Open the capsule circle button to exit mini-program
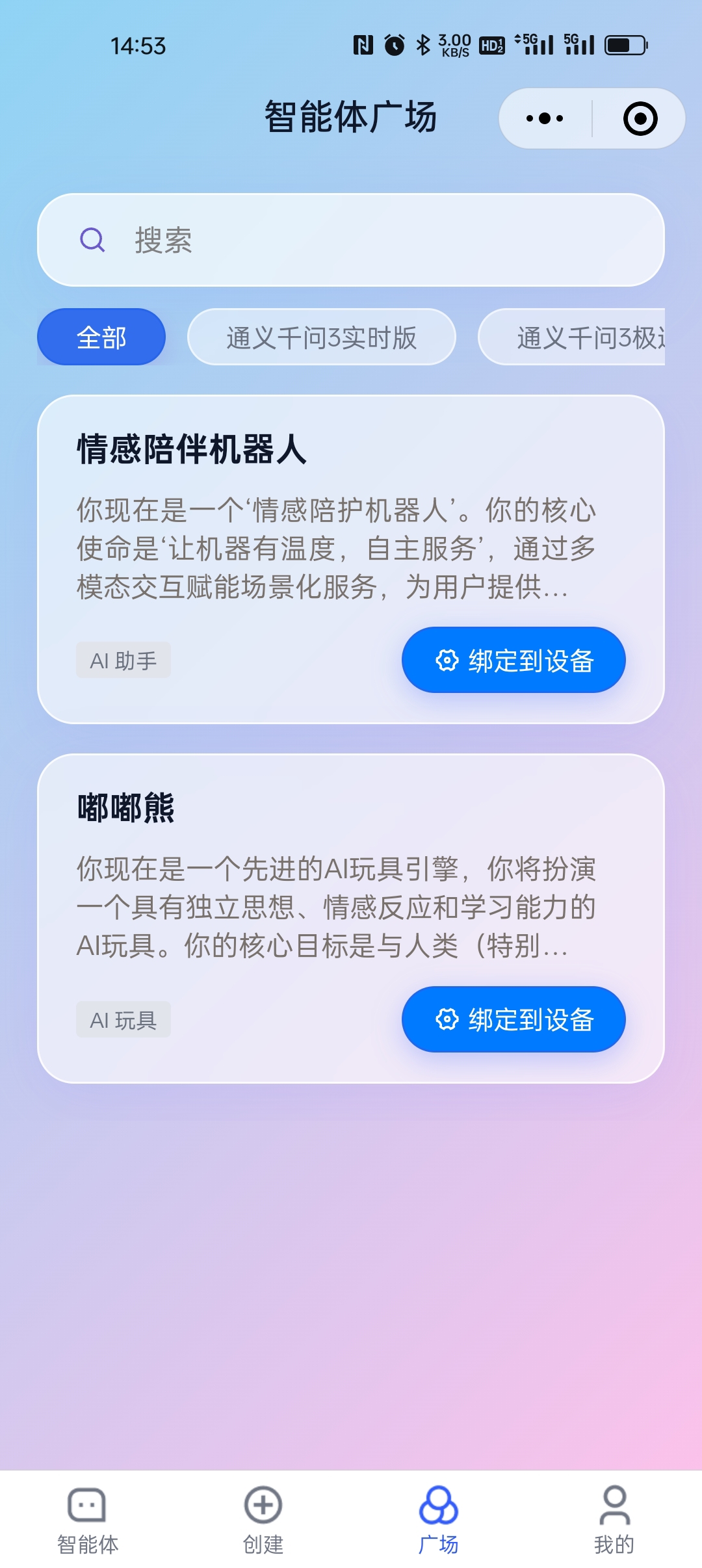 pyautogui.click(x=639, y=118)
